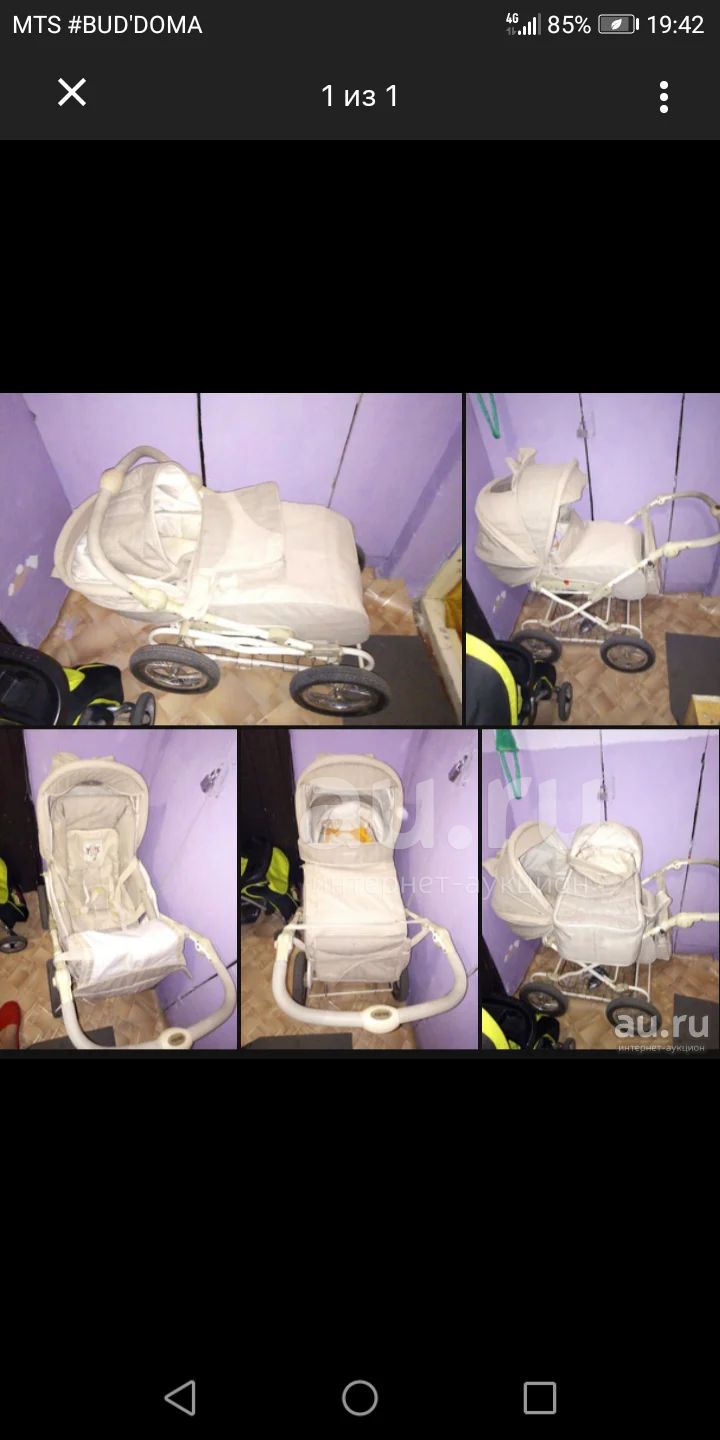The width and height of the screenshot is (720, 1440).
Task: Go to the home screen
Action: tap(360, 1397)
